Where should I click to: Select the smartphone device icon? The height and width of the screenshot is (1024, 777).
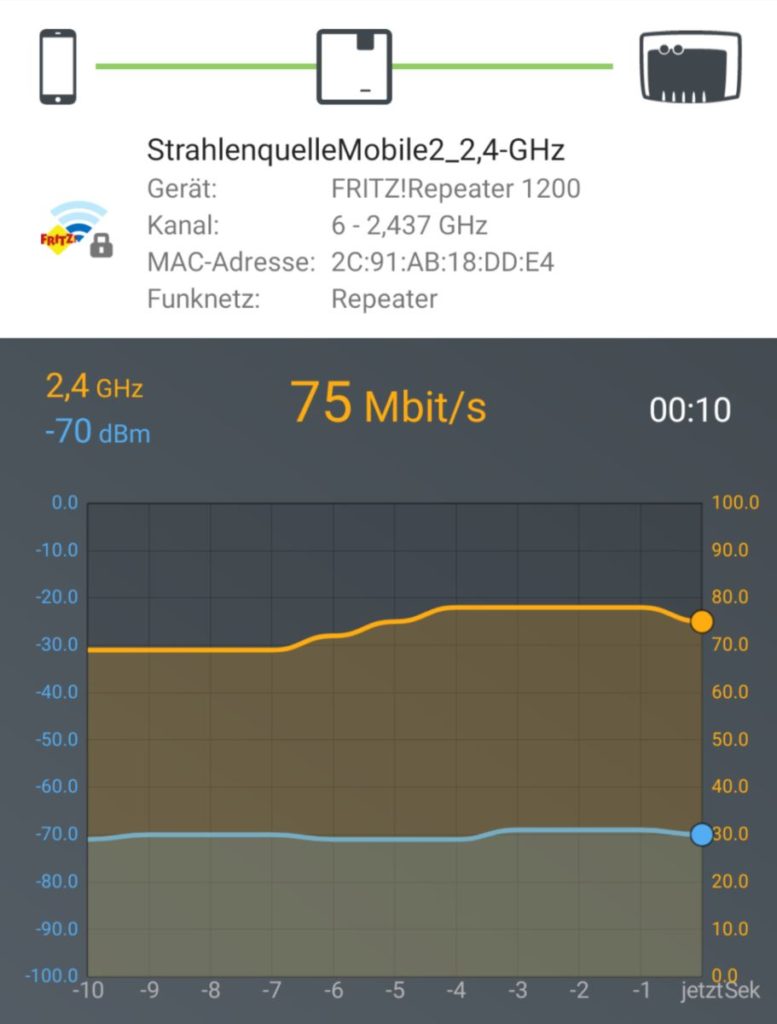[57, 67]
